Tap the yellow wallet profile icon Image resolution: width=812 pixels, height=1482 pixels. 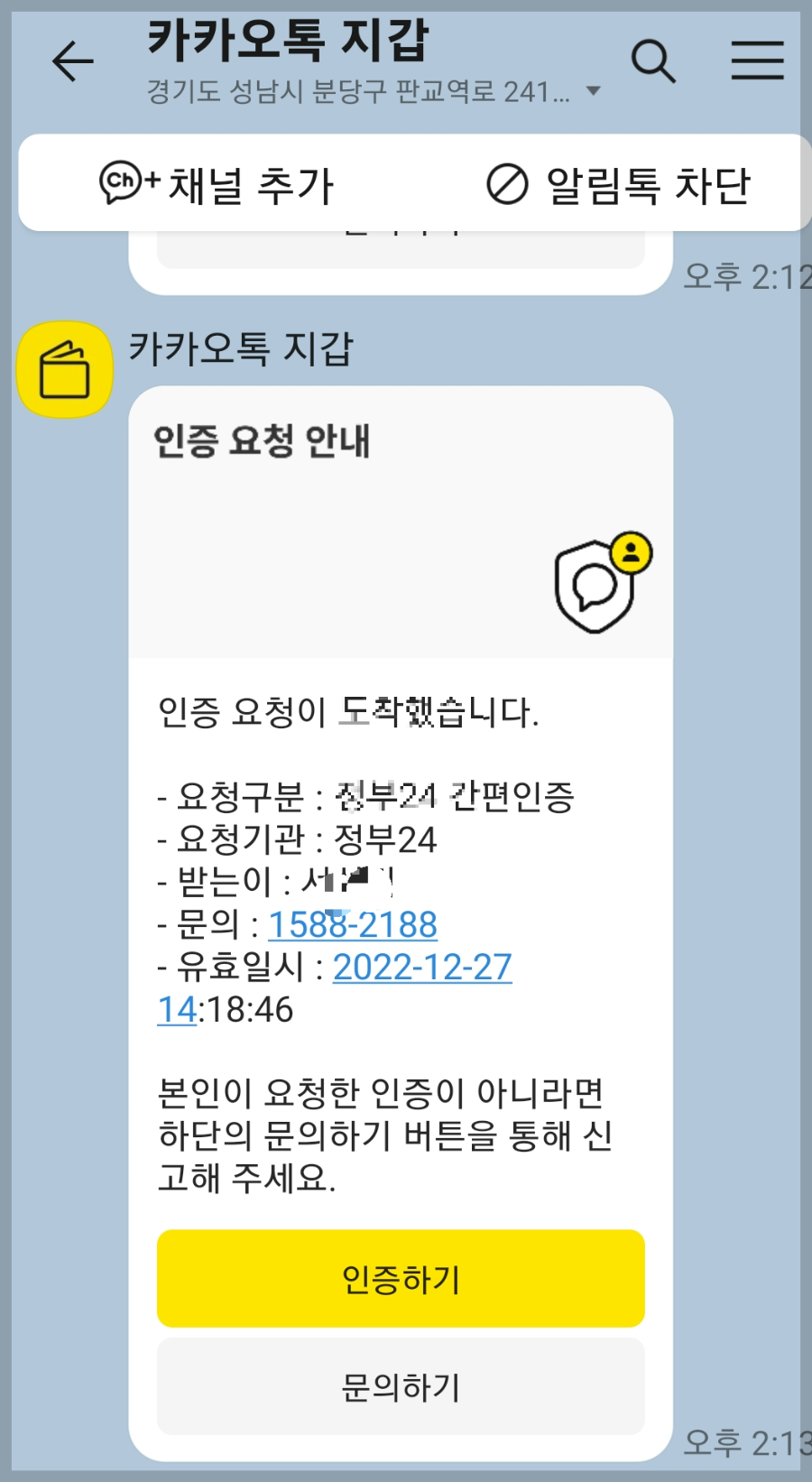coord(64,370)
